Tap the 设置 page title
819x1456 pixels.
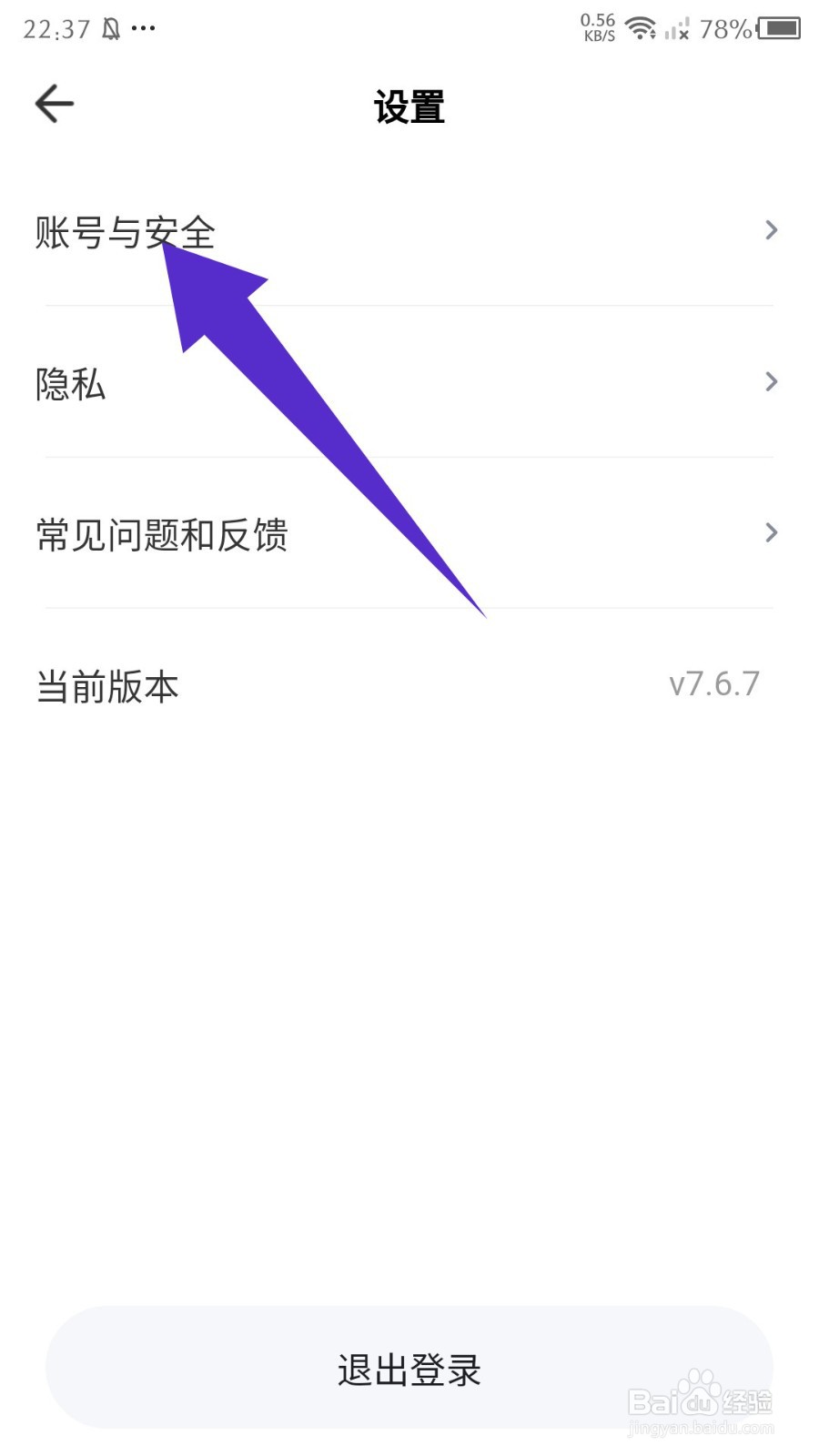409,107
